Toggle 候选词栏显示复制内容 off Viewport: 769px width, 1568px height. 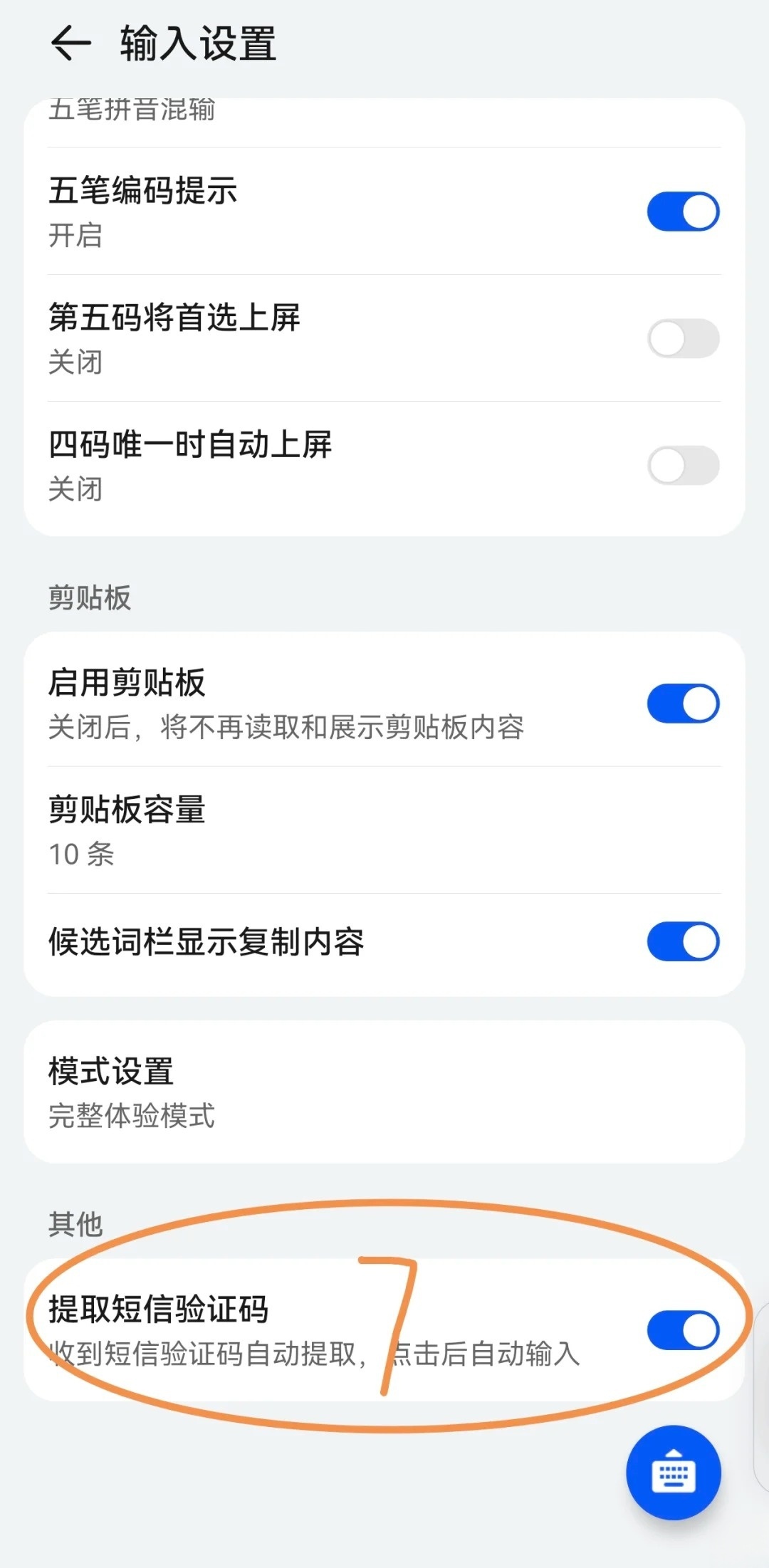683,941
